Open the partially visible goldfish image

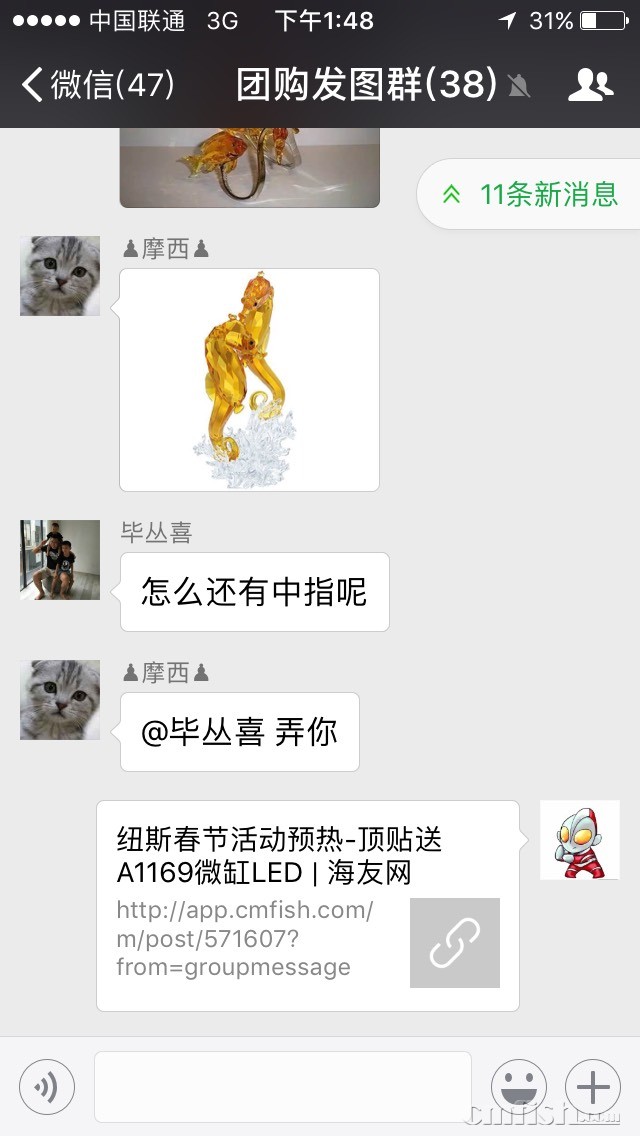click(x=249, y=166)
